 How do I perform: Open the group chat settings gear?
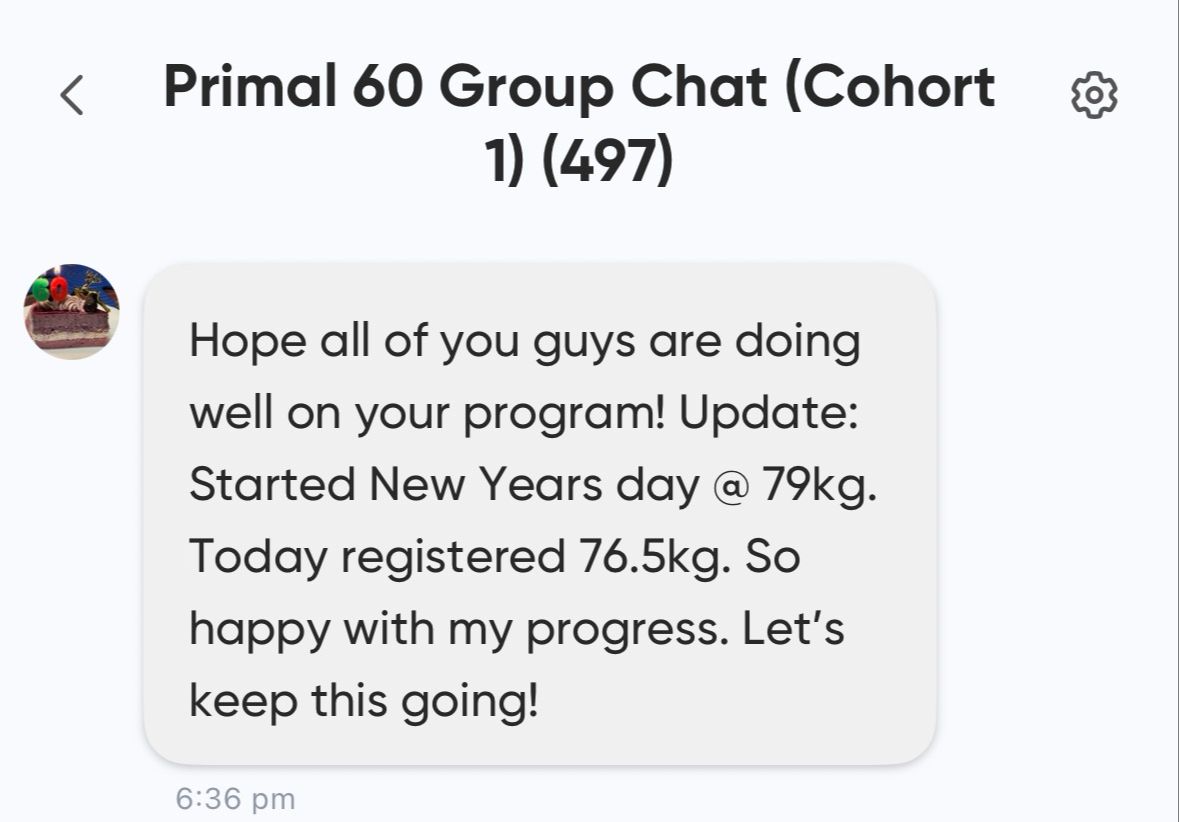coord(1094,95)
